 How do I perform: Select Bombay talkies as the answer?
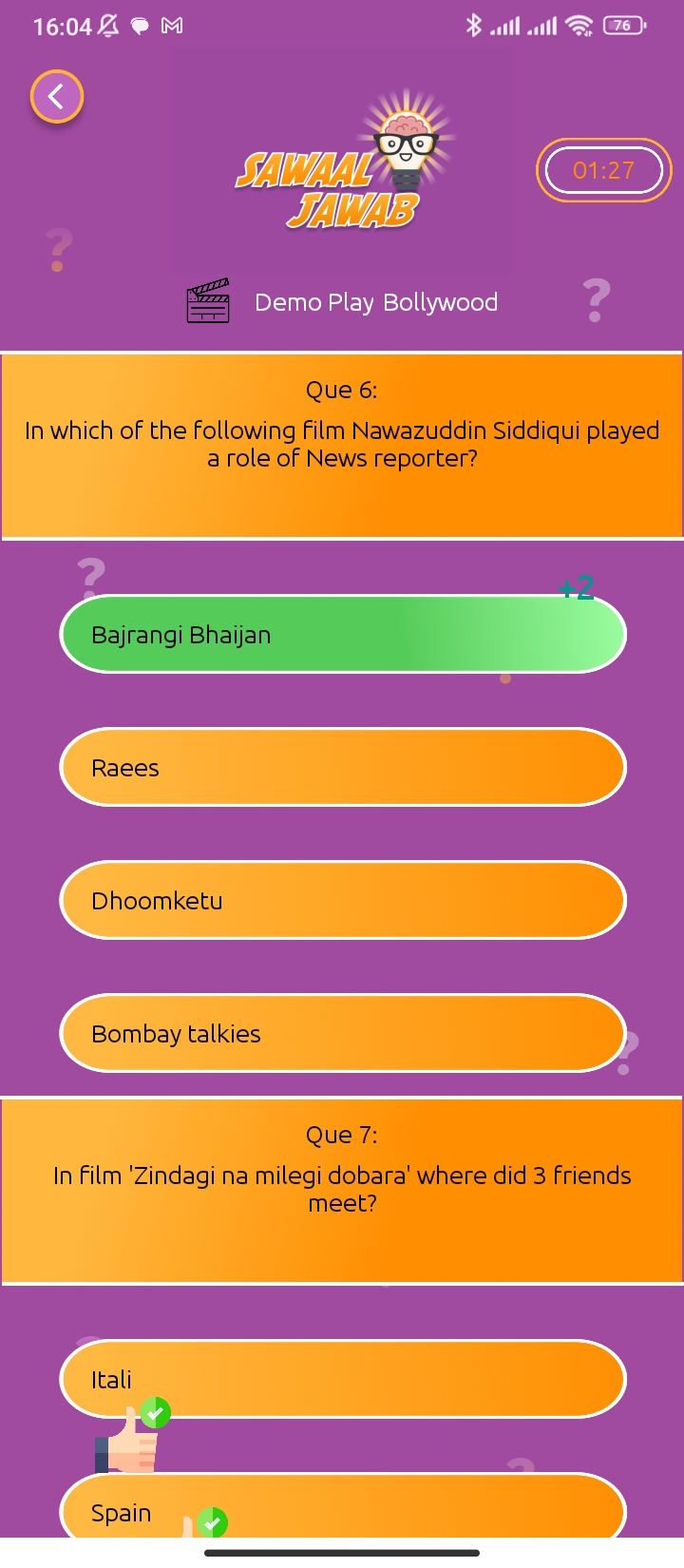(343, 1034)
